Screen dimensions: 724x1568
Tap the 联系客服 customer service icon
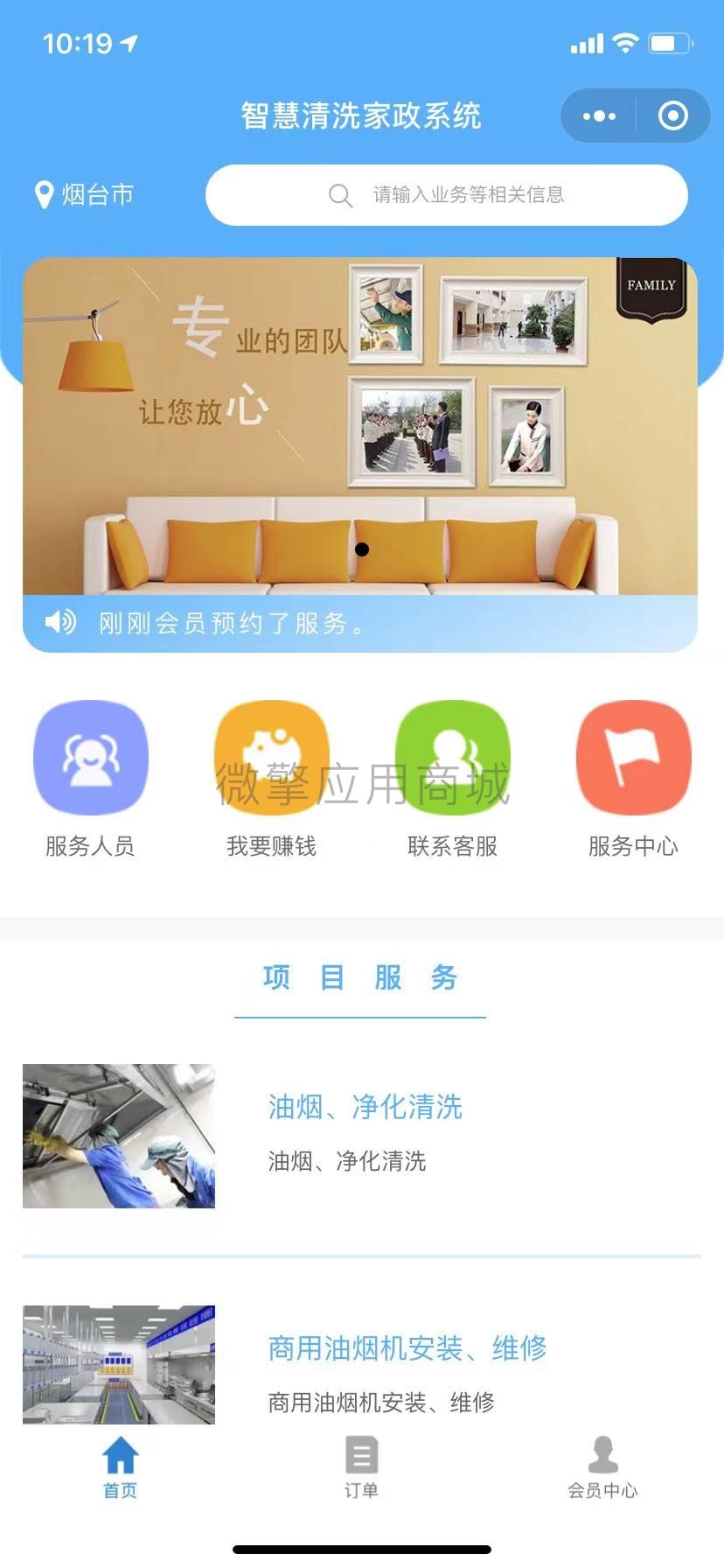point(453,758)
